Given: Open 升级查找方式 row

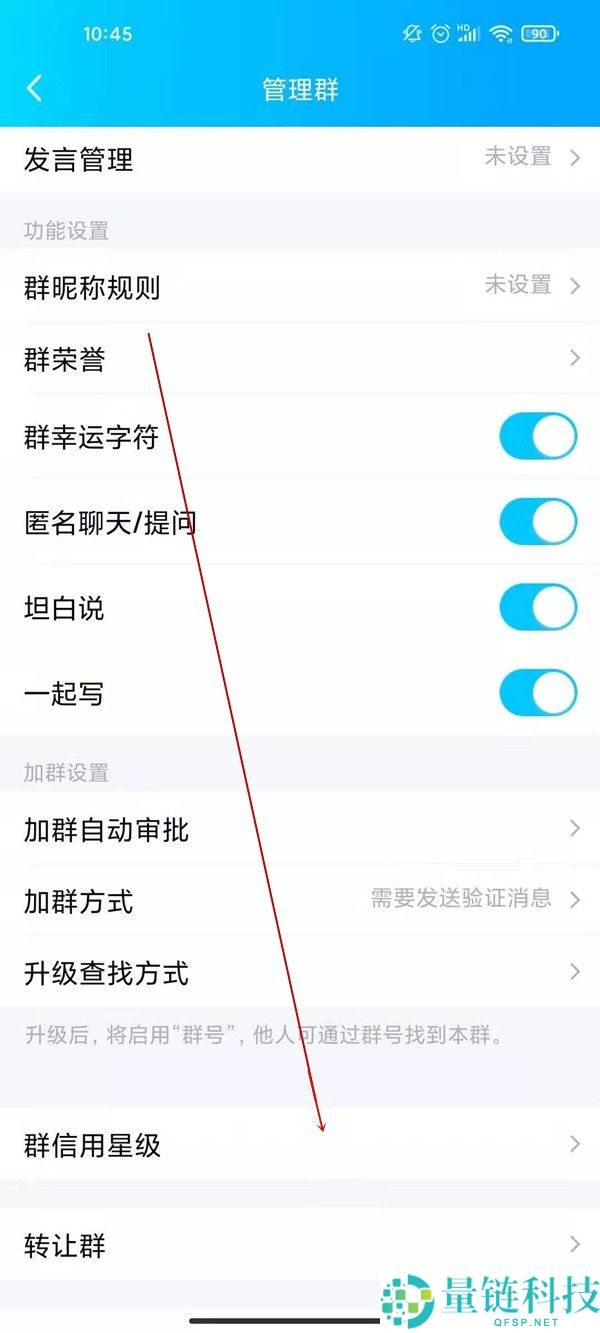Looking at the screenshot, I should (300, 972).
